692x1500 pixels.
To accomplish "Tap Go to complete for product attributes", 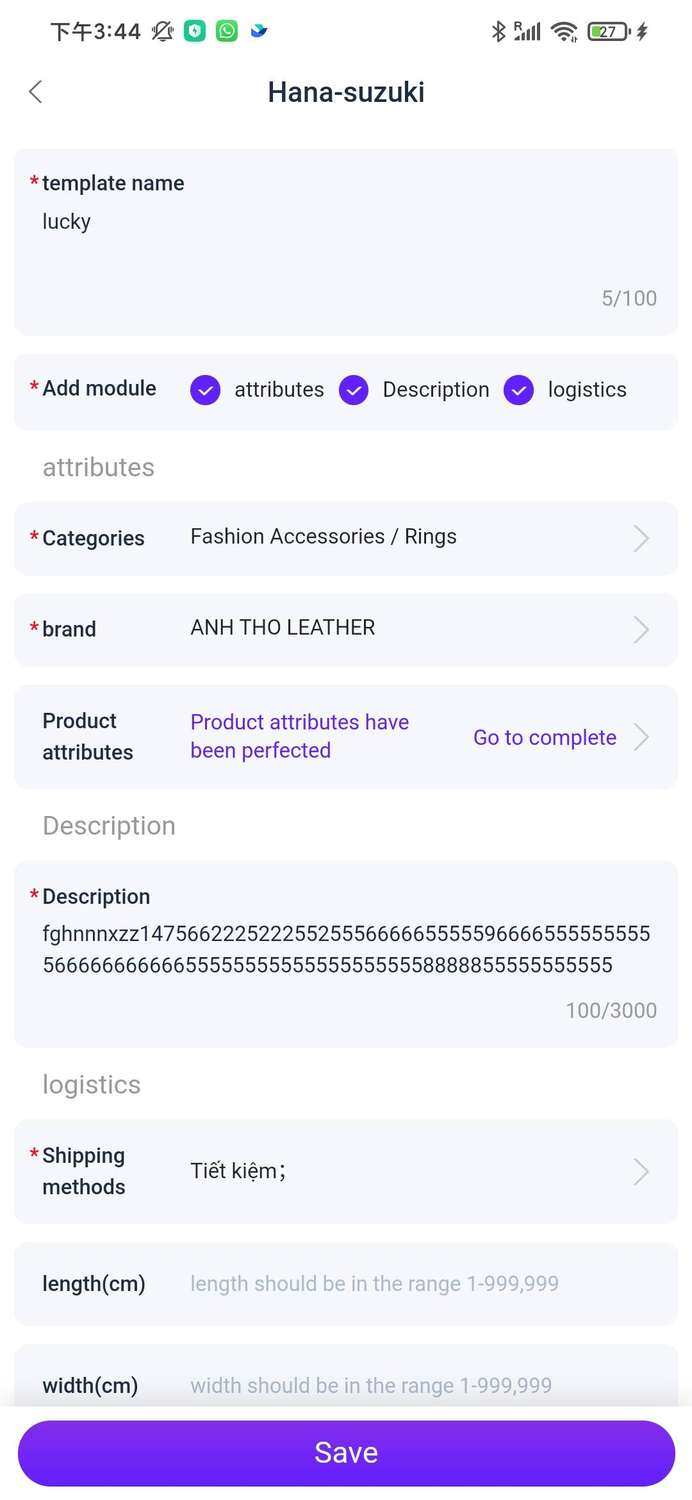I will pos(545,737).
